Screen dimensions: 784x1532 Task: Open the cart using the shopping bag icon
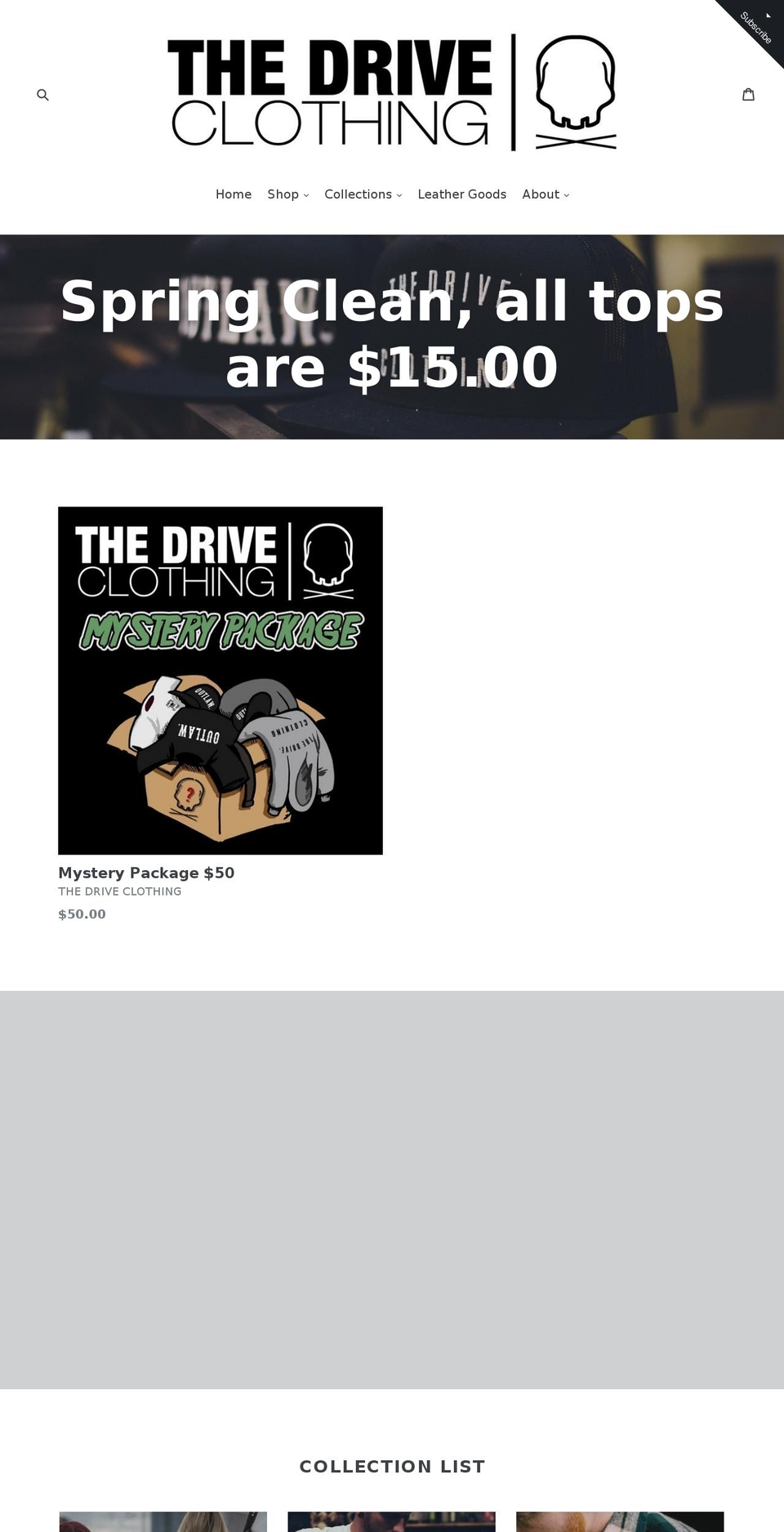[748, 94]
